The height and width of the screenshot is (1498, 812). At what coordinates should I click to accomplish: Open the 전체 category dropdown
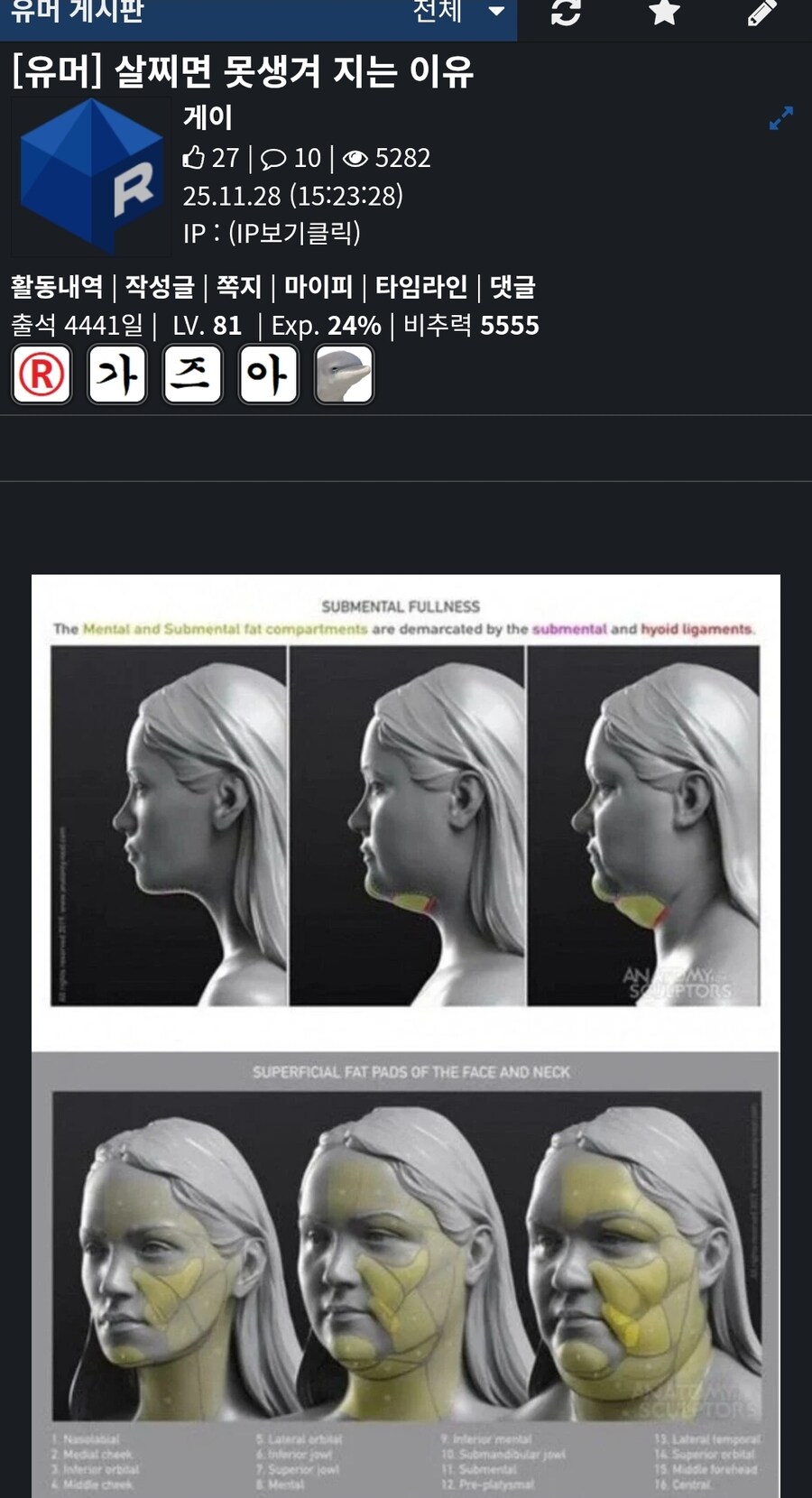point(458,12)
